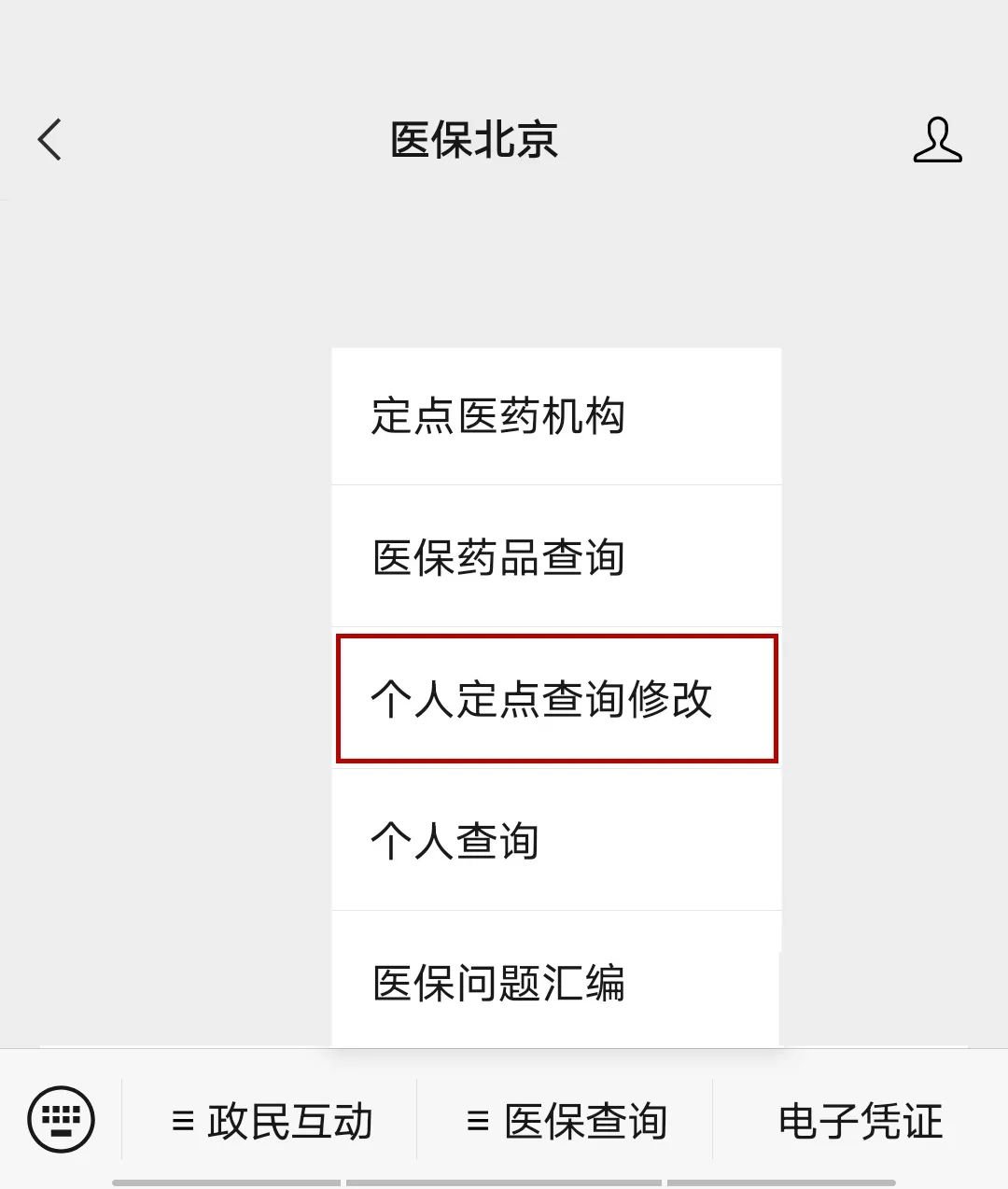1008x1189 pixels.
Task: Open the account profile icon
Action: point(936,140)
